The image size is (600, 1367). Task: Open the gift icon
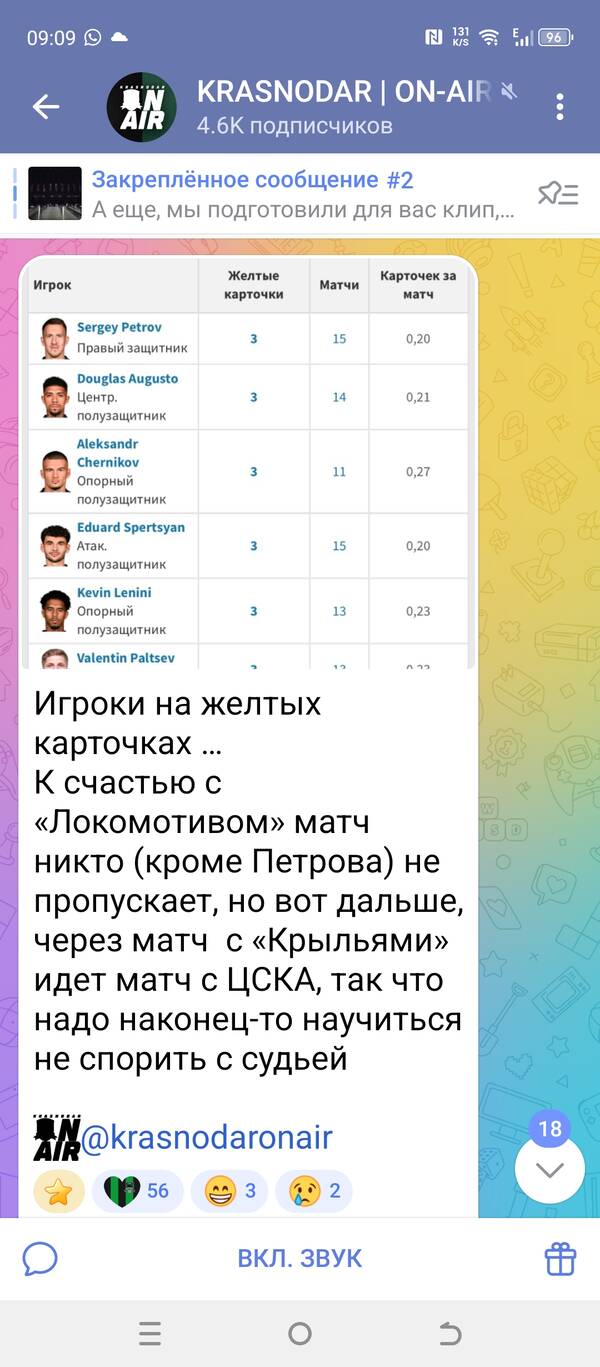pos(560,1258)
